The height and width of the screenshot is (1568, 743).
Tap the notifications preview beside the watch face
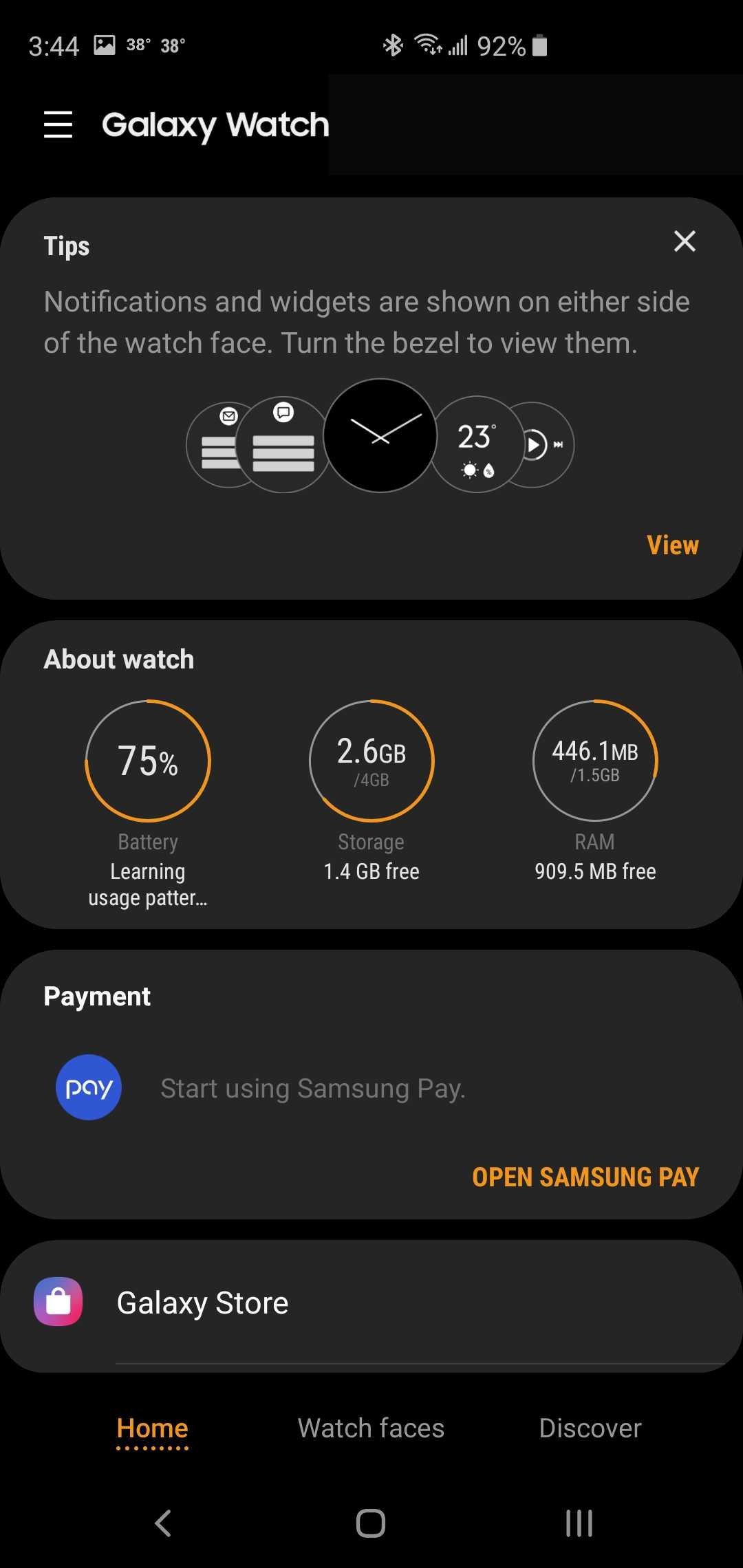(283, 444)
